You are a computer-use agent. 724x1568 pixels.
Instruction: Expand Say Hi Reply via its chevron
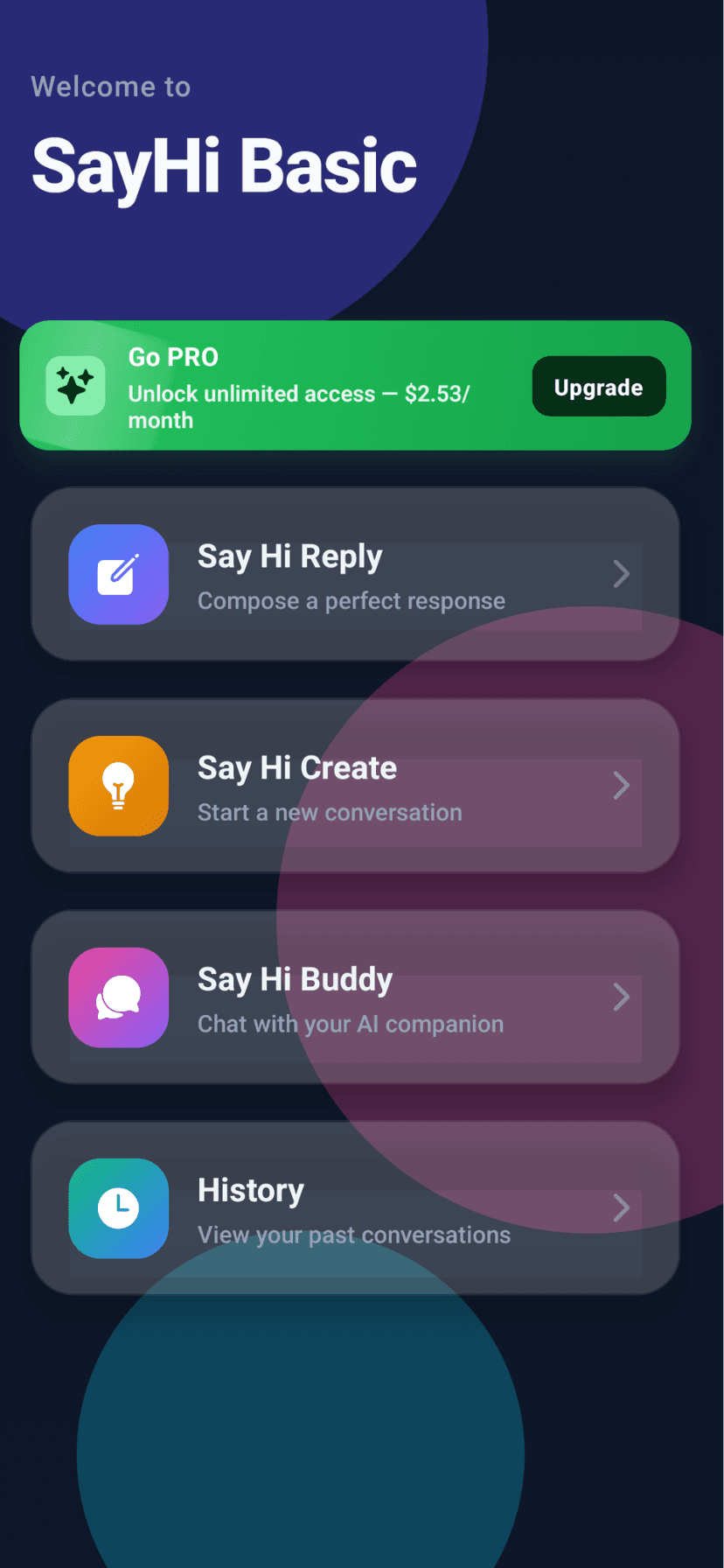(x=621, y=575)
